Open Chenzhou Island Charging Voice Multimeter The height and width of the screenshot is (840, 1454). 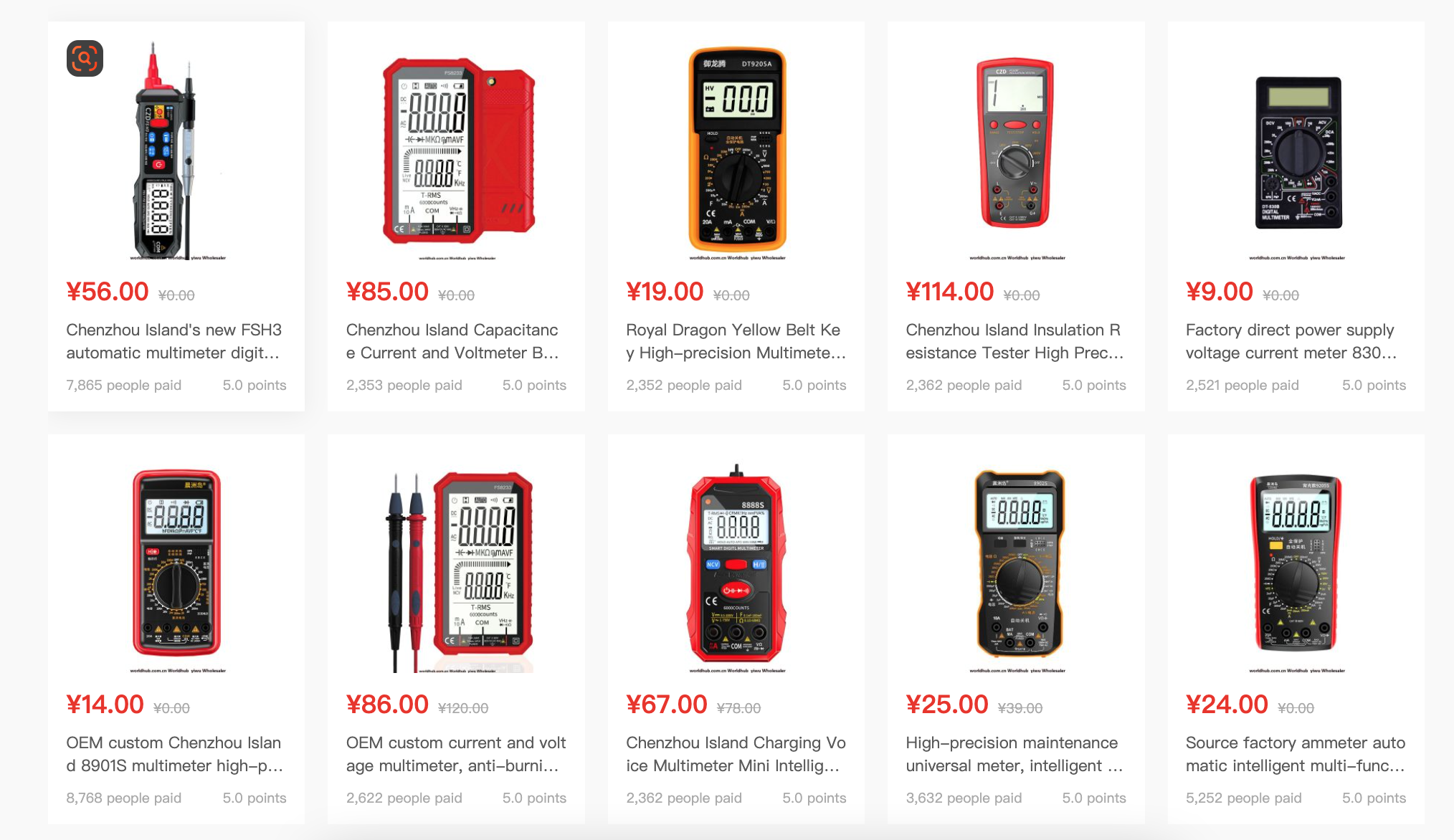point(736,754)
